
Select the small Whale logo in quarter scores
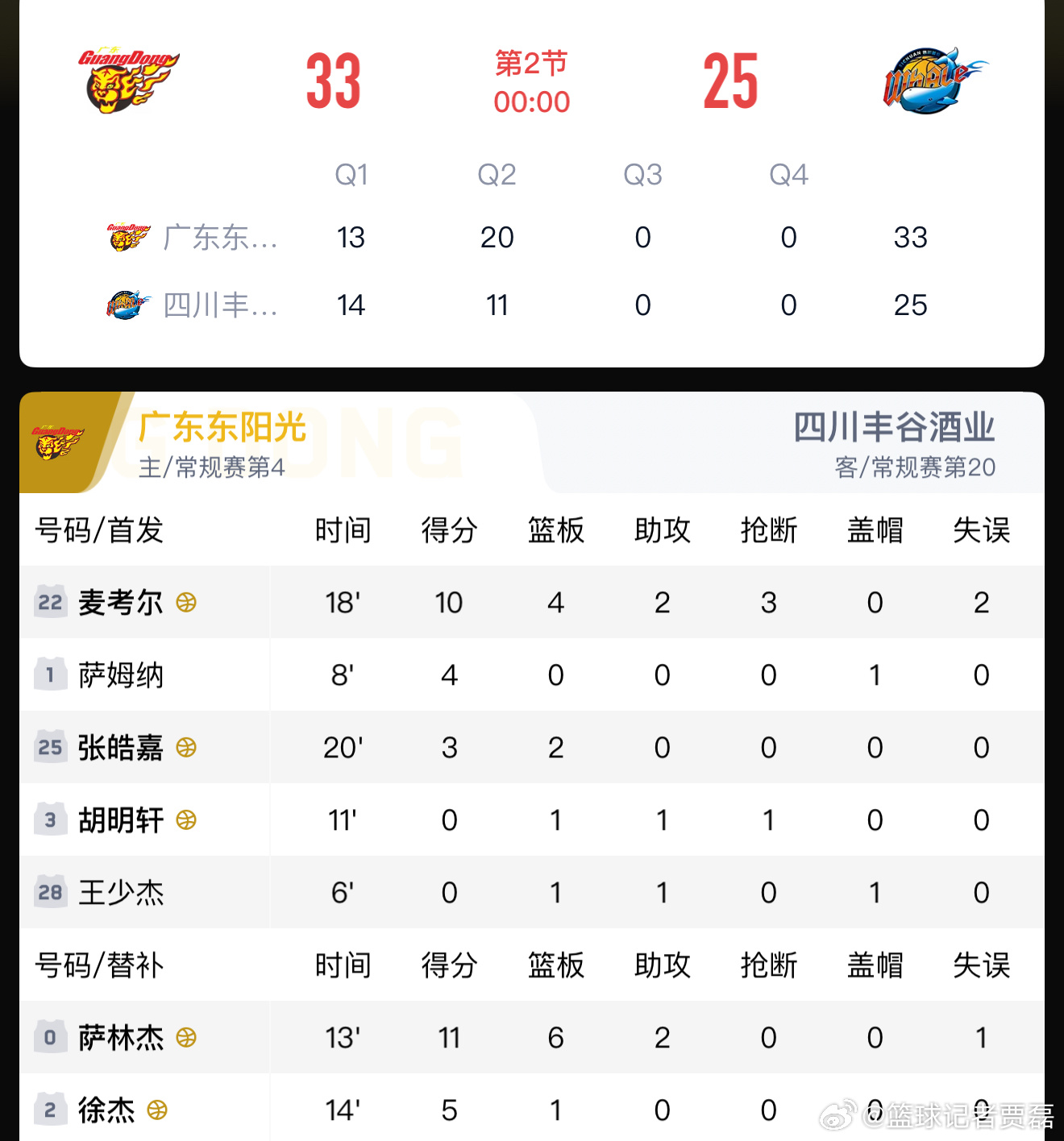(x=125, y=305)
